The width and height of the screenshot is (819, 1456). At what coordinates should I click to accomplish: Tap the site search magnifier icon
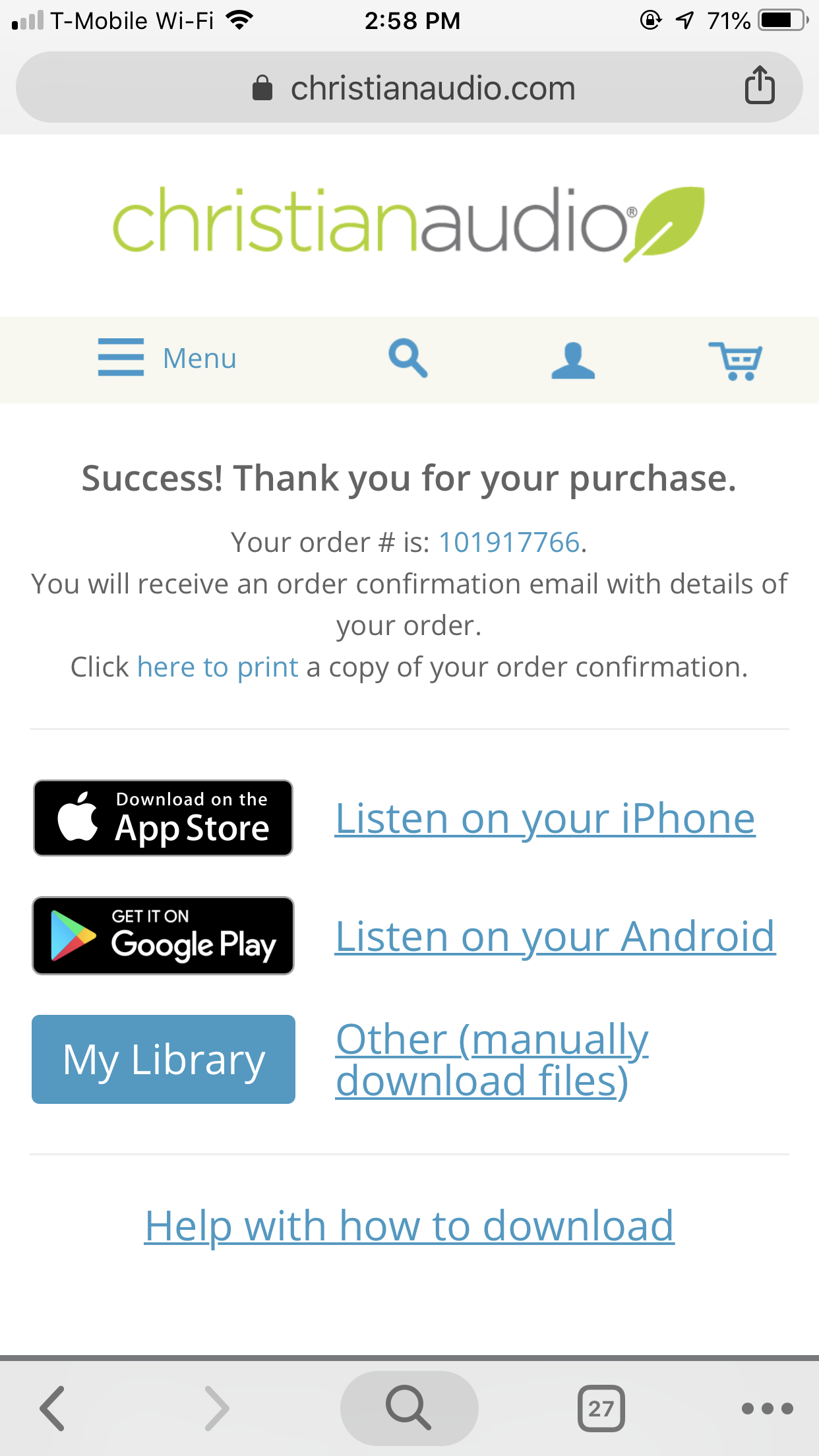pyautogui.click(x=408, y=358)
